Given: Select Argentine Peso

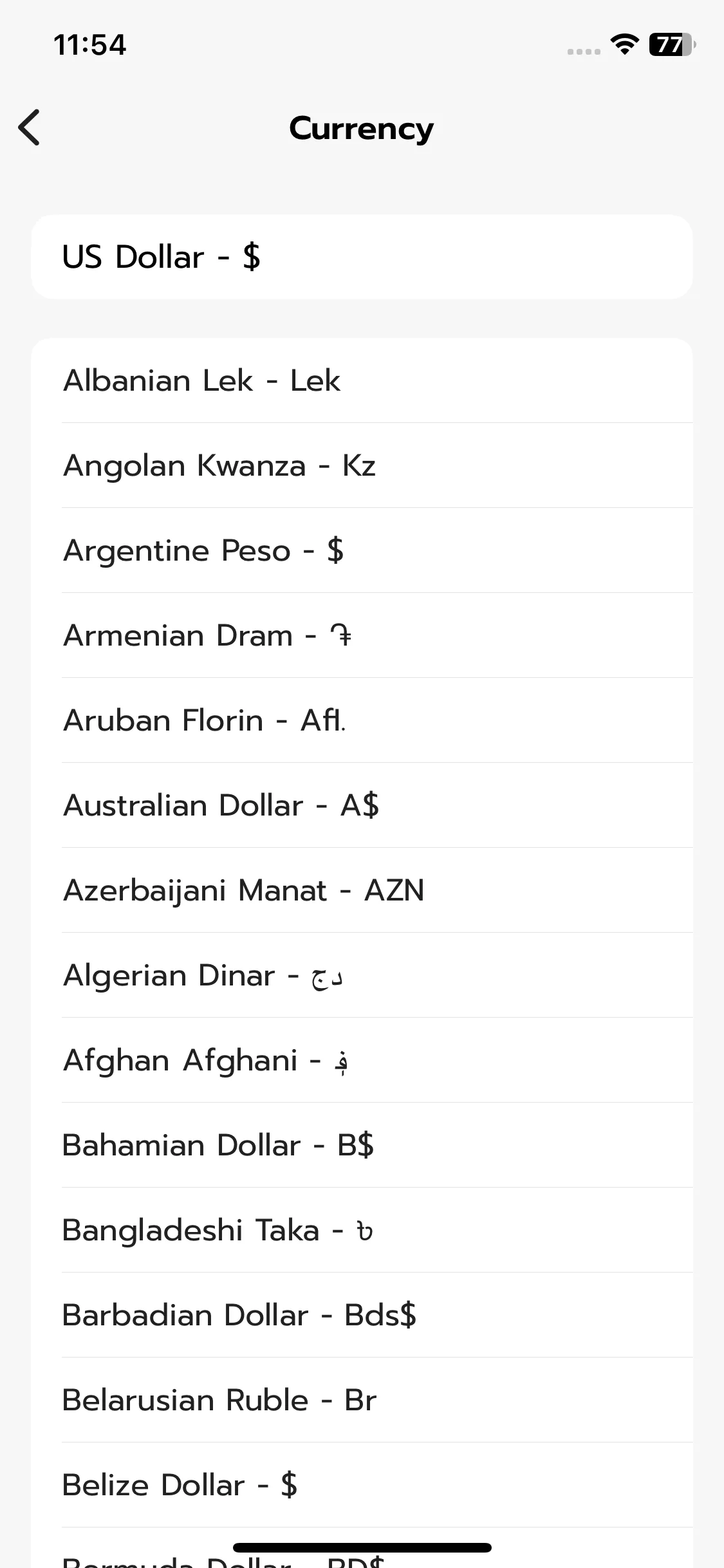Looking at the screenshot, I should (360, 550).
